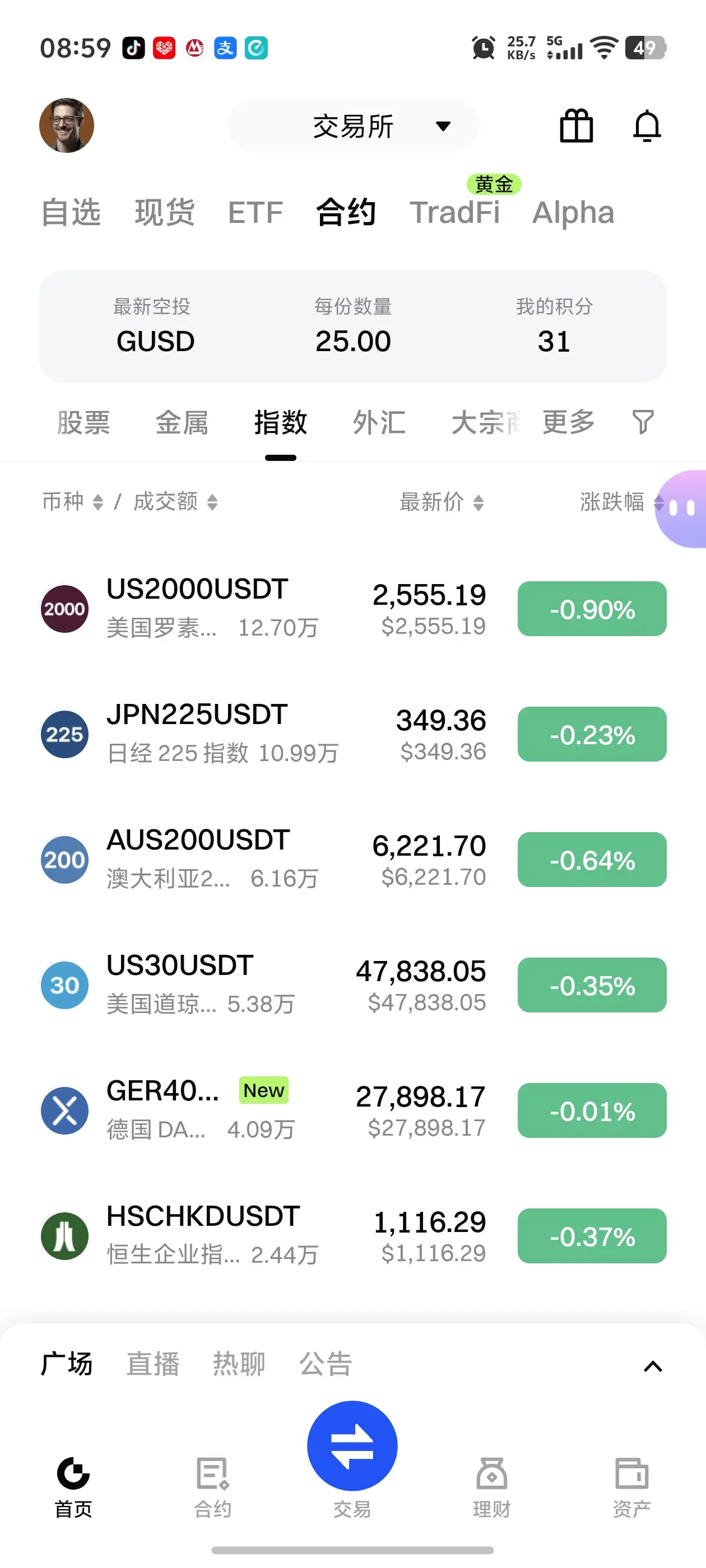
Task: Open the gift rewards icon
Action: 575,126
